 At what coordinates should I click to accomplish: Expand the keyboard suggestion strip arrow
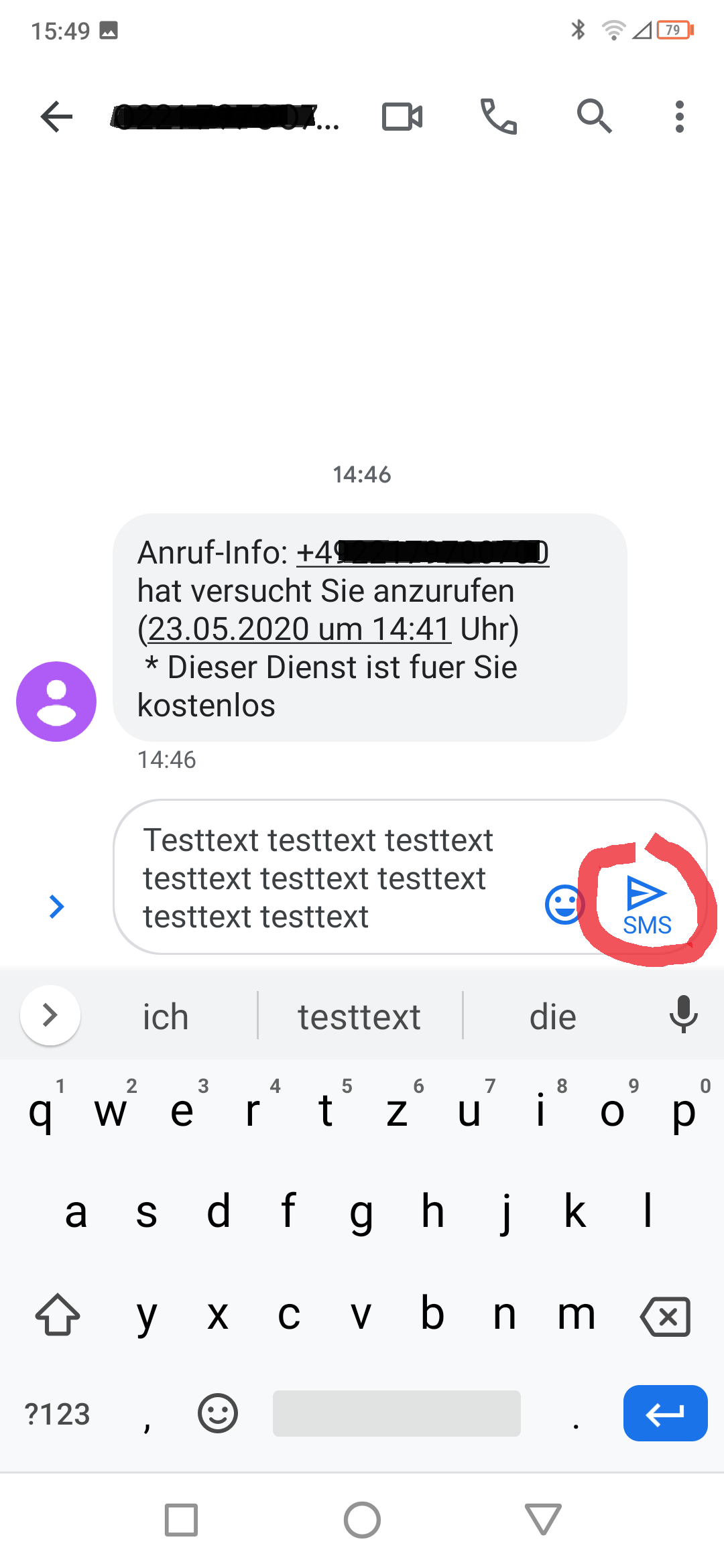coord(50,1015)
